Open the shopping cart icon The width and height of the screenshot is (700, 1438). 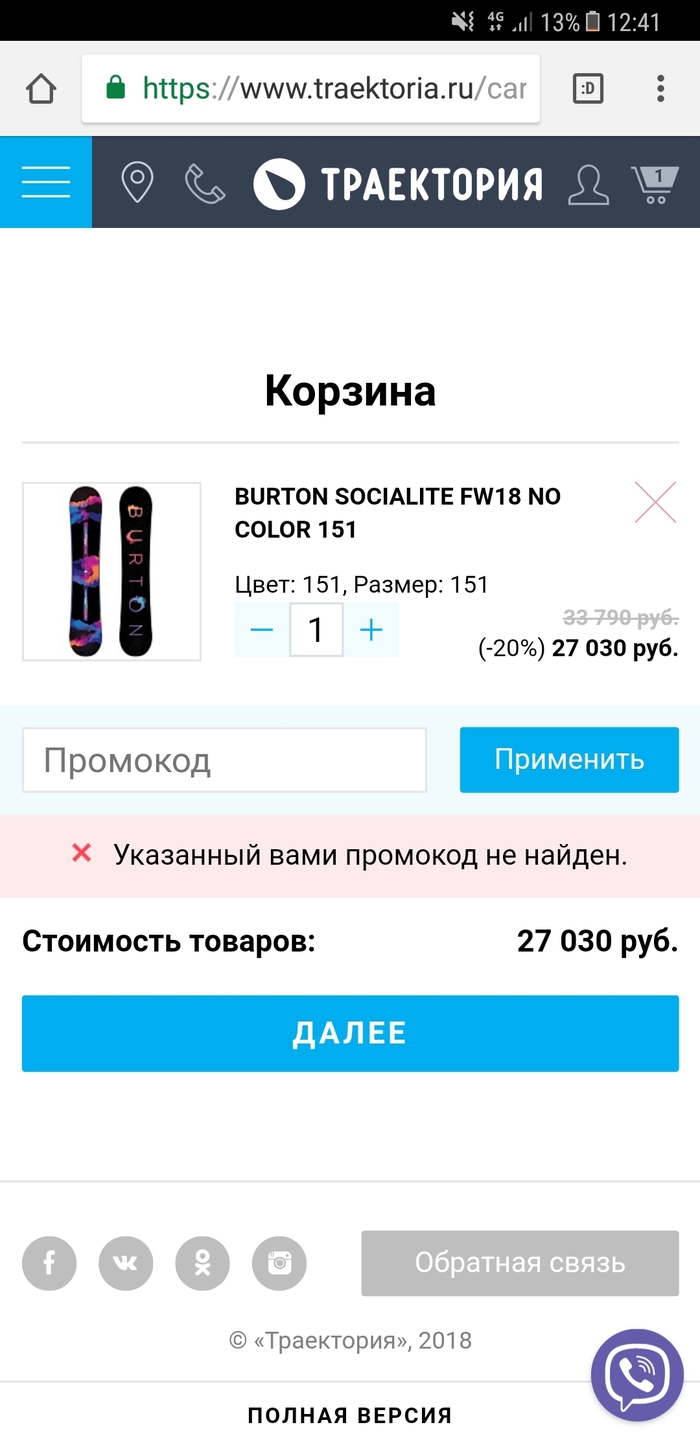click(x=654, y=184)
